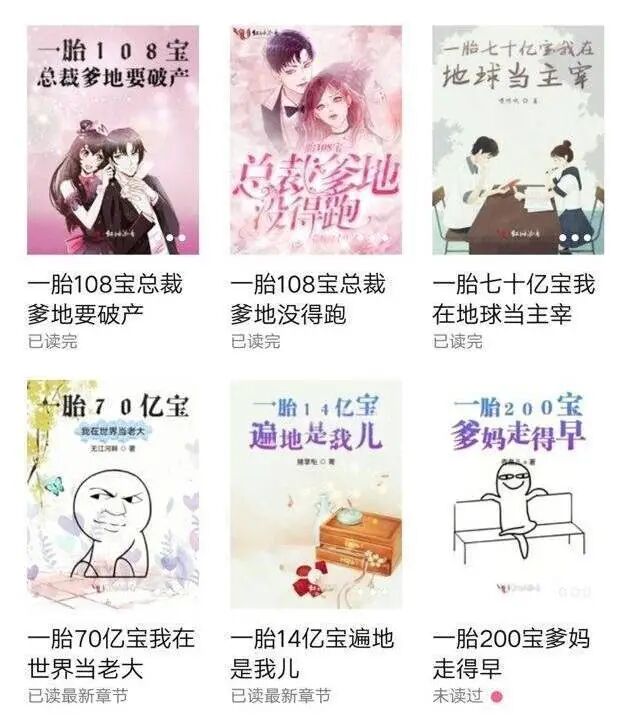Open the book 一胎108宝总裁爹地没得跑

pos(316,140)
